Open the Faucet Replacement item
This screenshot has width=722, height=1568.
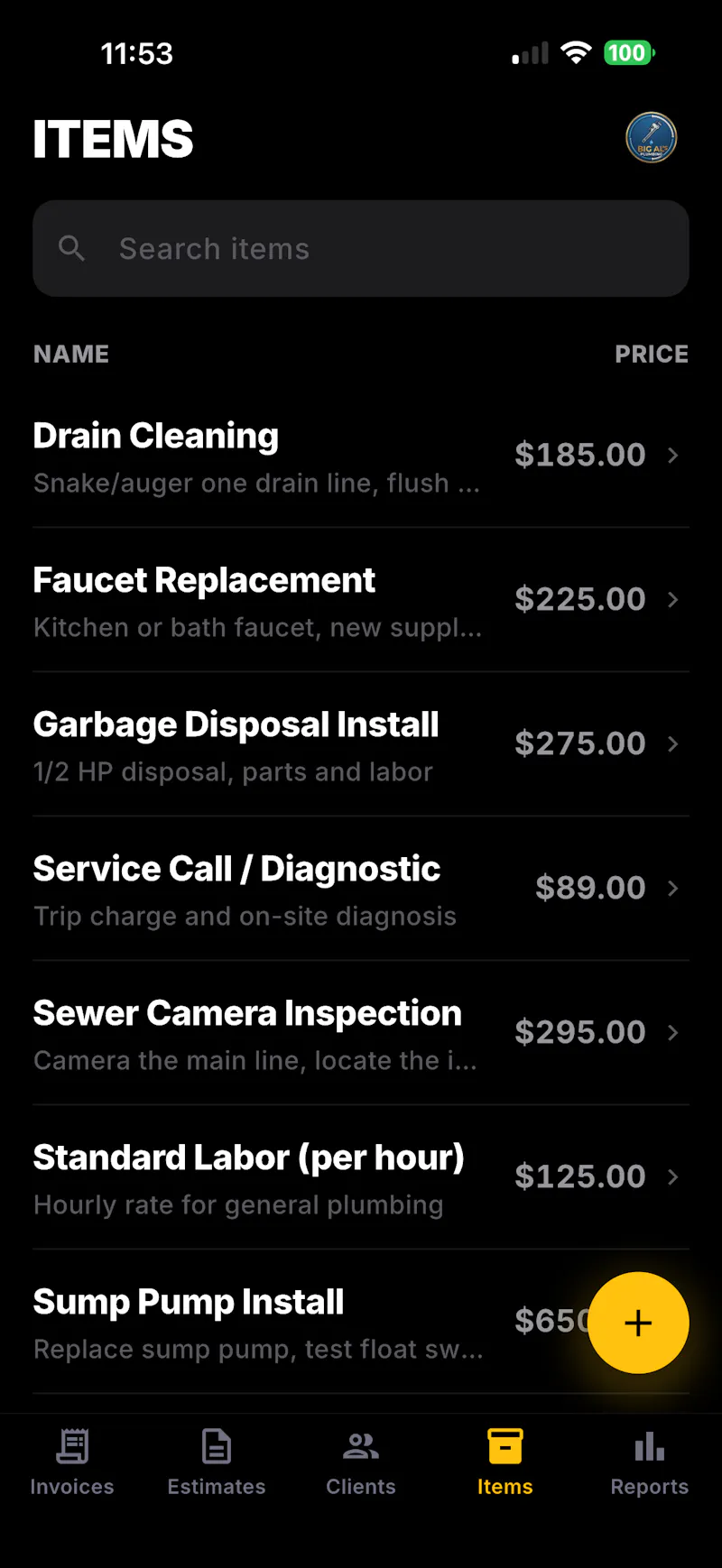pyautogui.click(x=361, y=600)
